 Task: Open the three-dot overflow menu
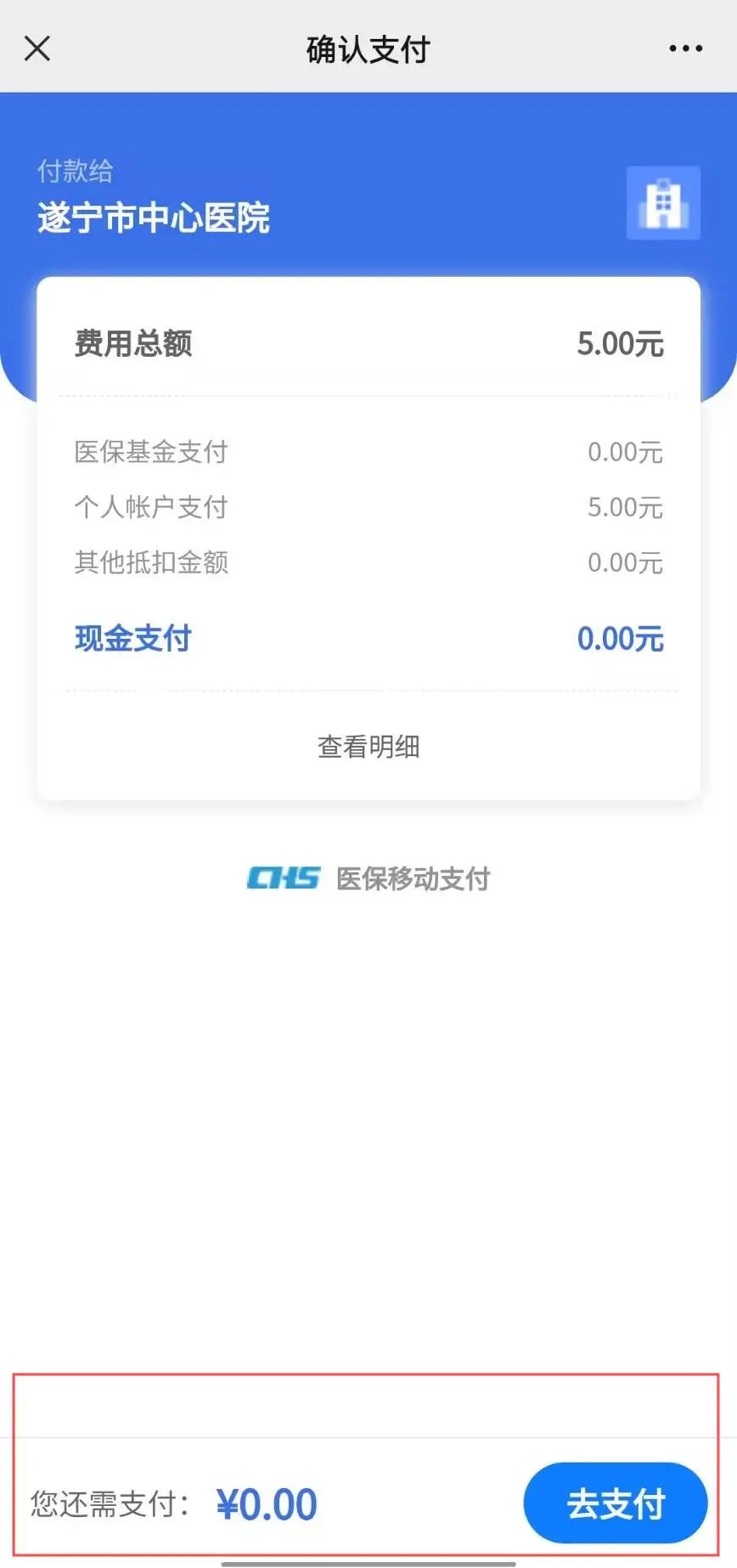point(685,48)
